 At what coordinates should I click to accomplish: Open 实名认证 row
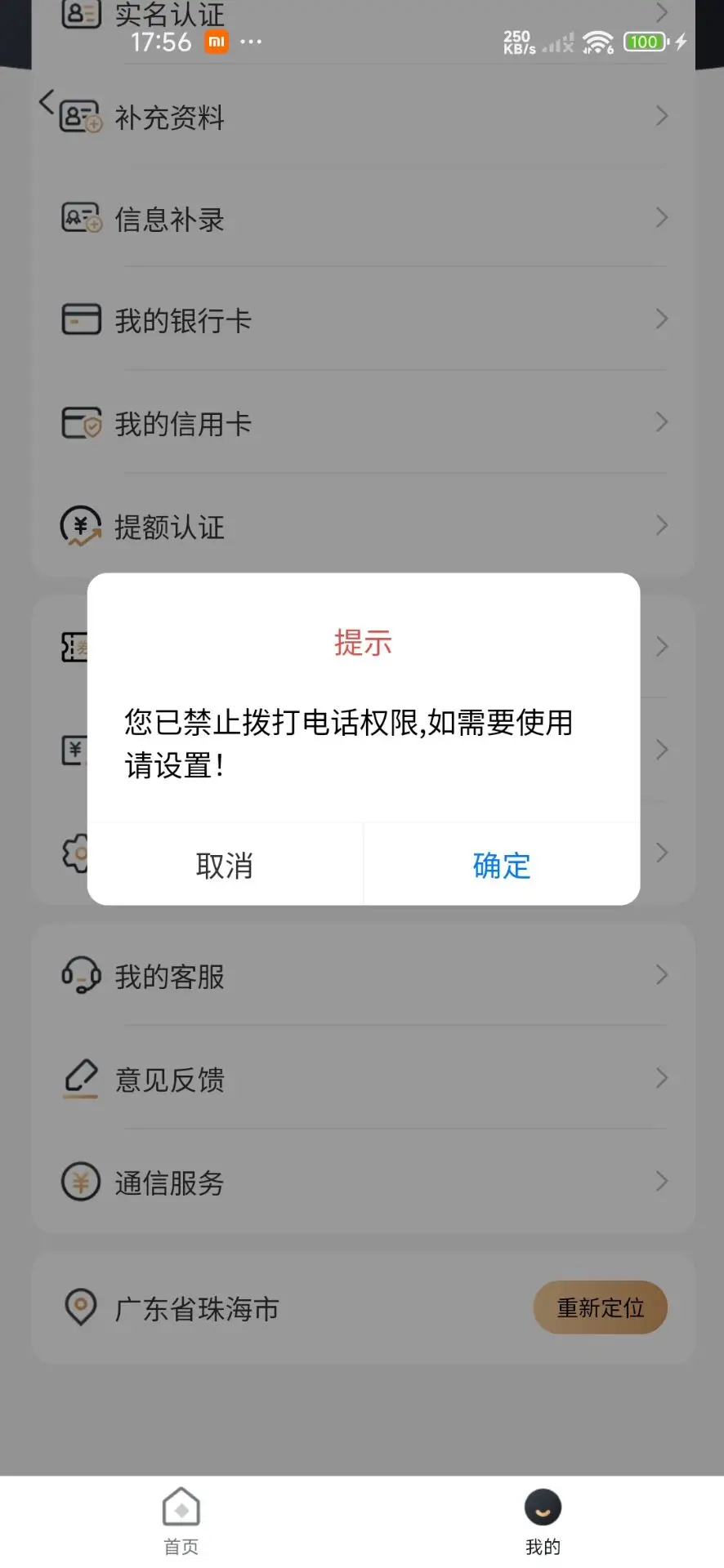click(364, 15)
